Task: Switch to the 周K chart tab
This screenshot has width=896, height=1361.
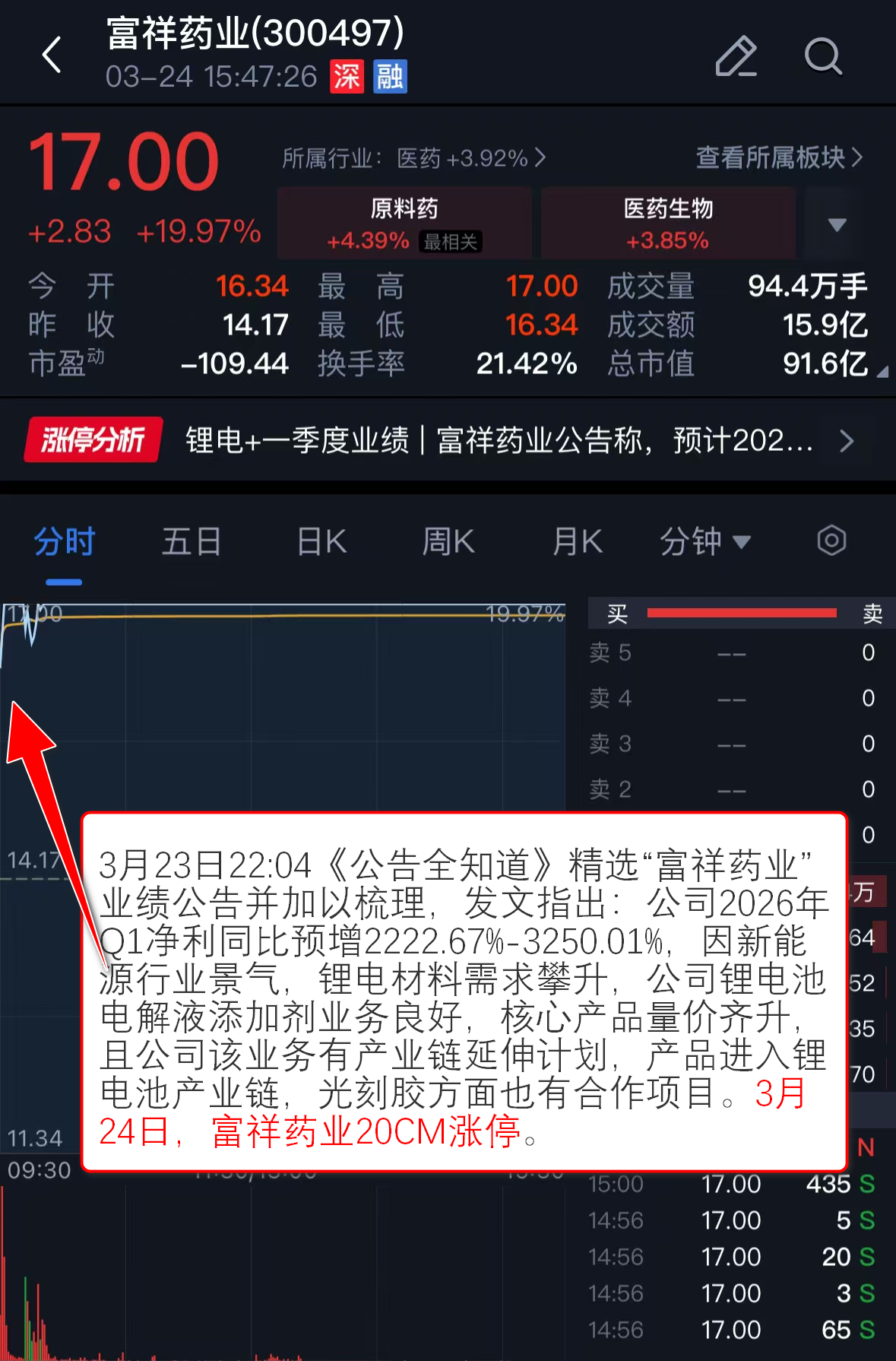Action: 448,542
